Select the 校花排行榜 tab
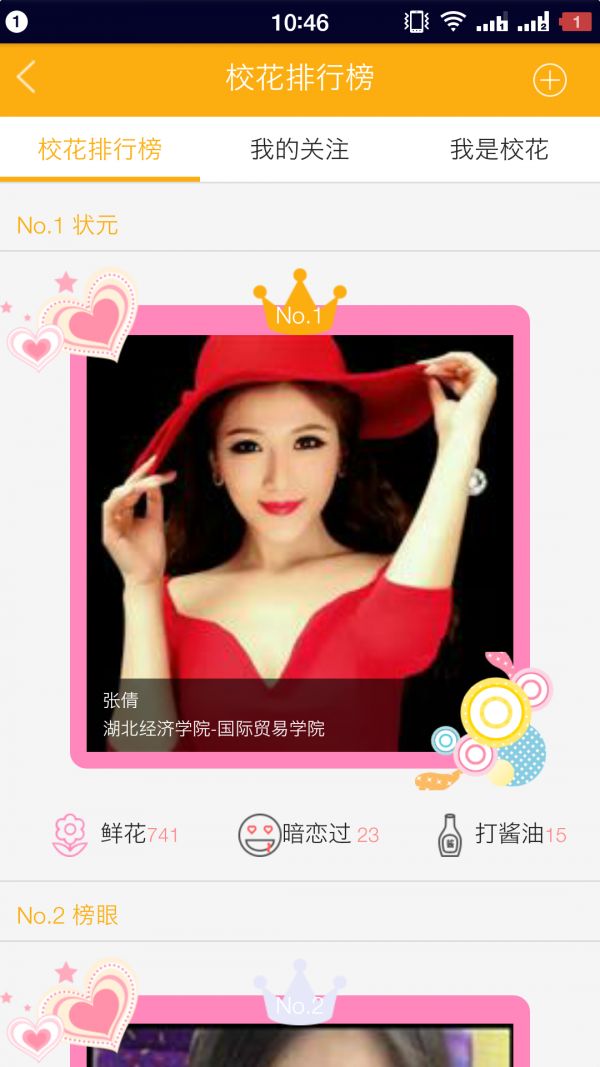Image resolution: width=600 pixels, height=1067 pixels. point(100,150)
